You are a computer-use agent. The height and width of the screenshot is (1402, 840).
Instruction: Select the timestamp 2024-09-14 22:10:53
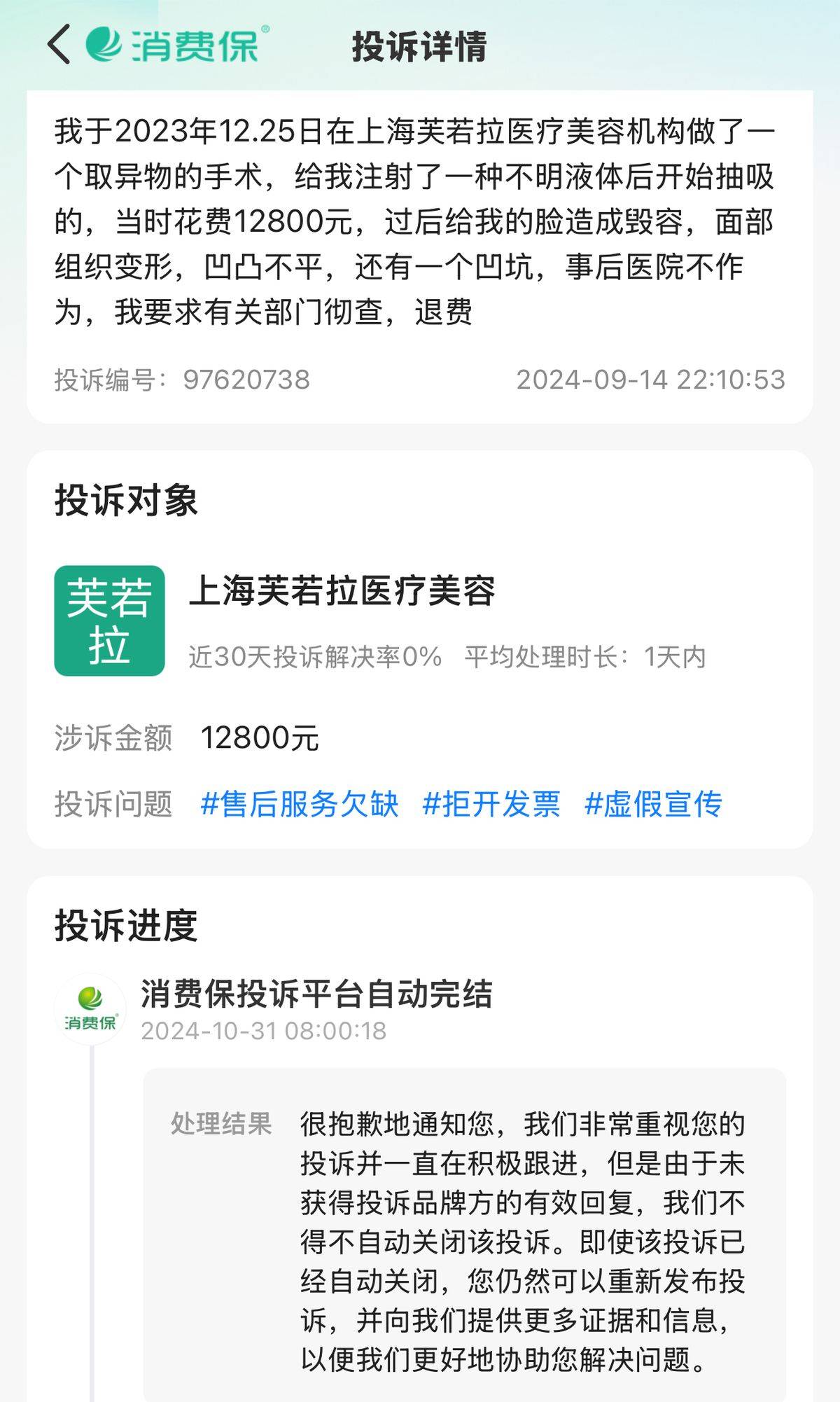pyautogui.click(x=650, y=379)
